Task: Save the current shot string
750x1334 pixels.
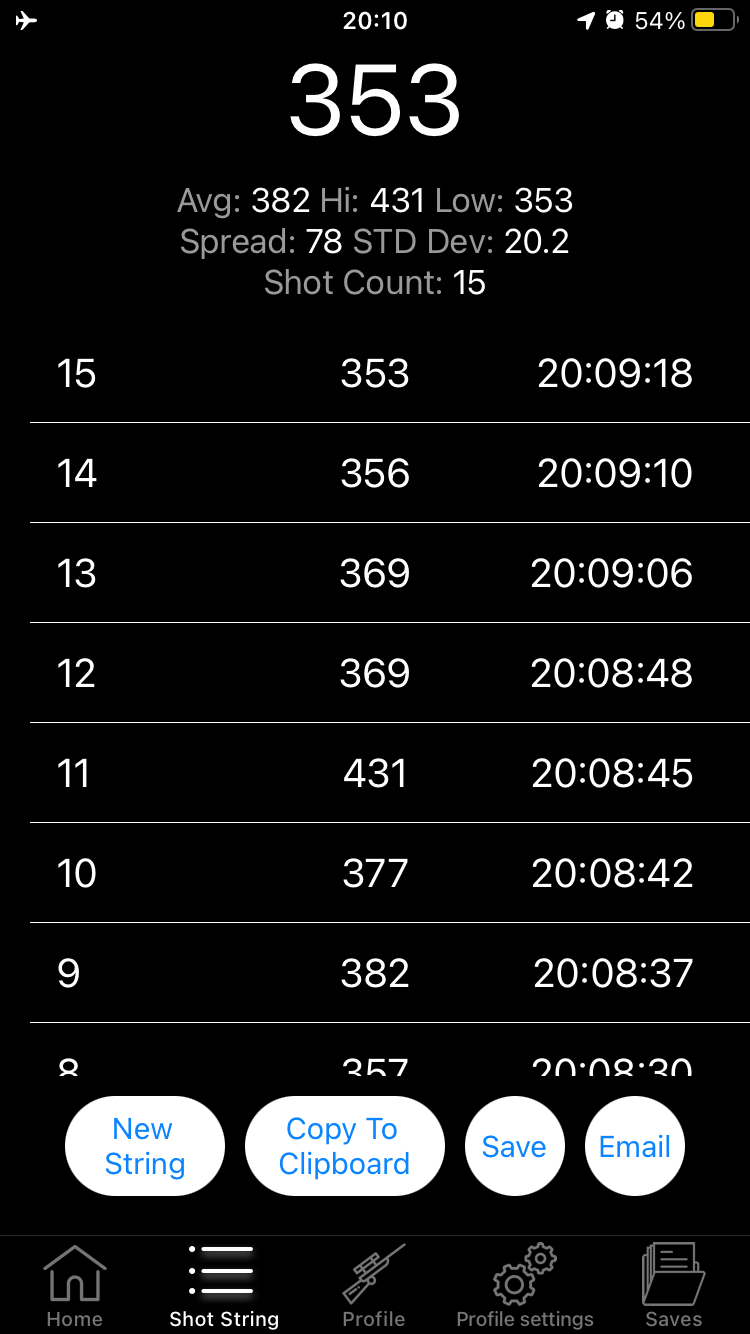Action: point(514,1146)
